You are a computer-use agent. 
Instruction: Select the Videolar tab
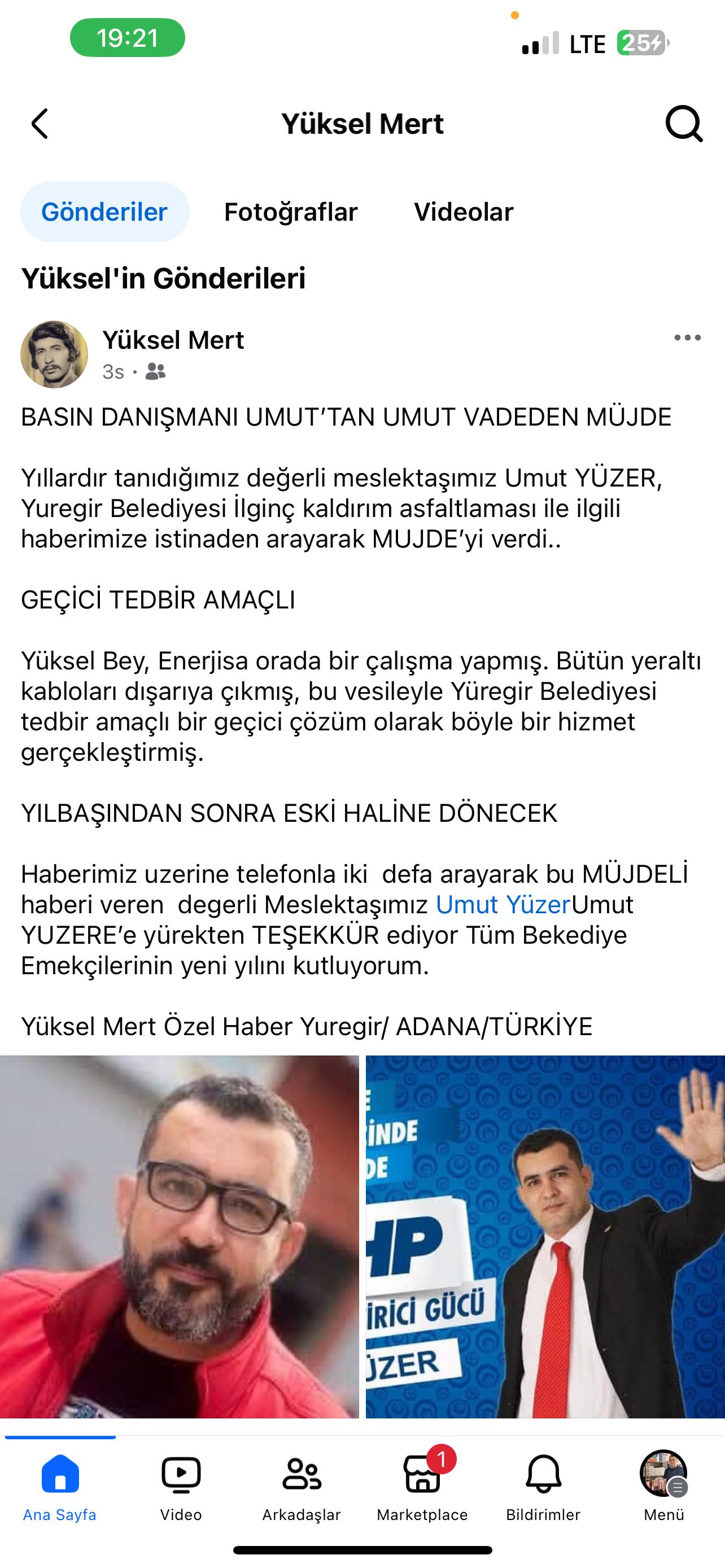(463, 212)
